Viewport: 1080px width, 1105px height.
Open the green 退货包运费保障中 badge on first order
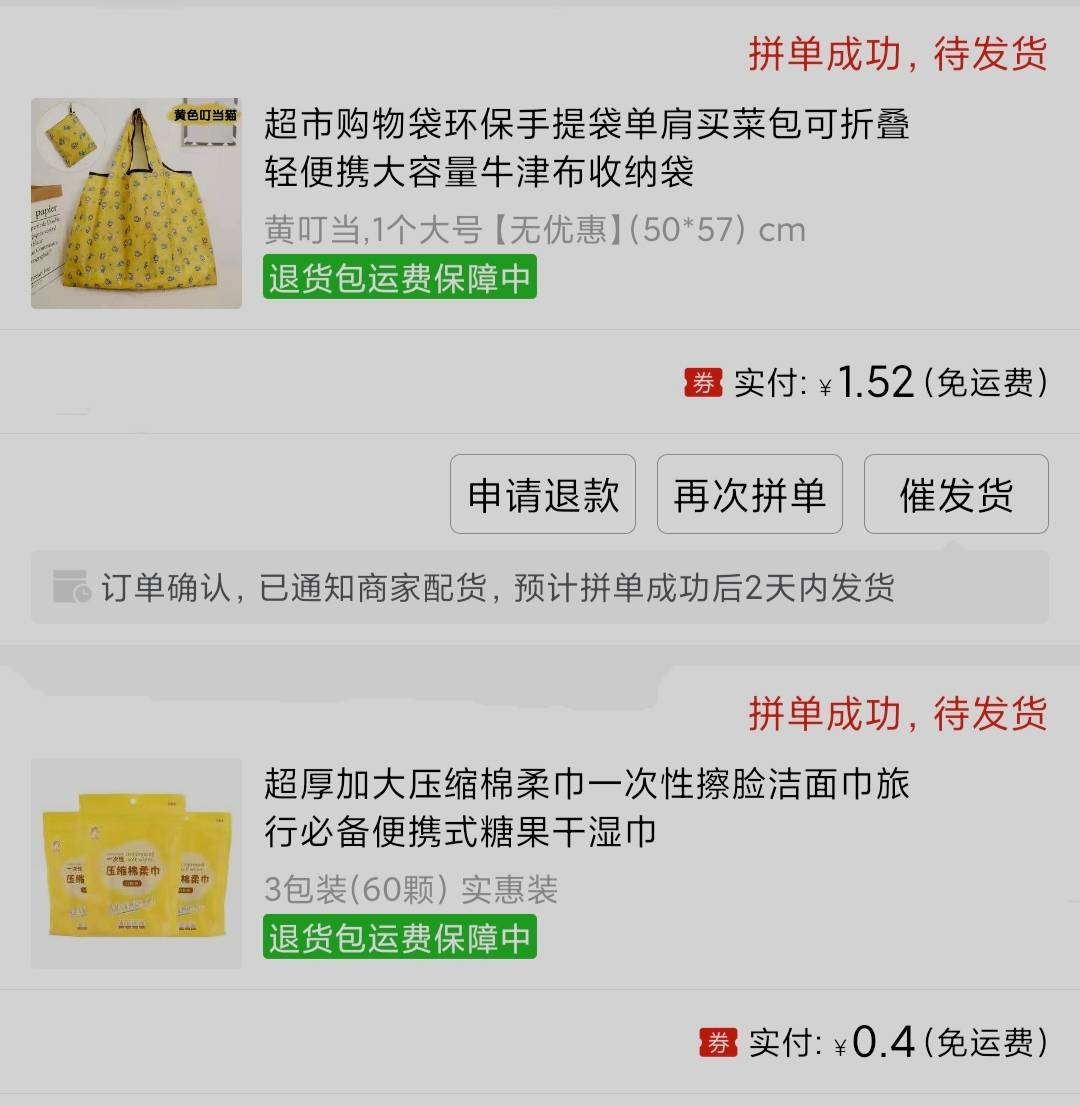pos(398,280)
